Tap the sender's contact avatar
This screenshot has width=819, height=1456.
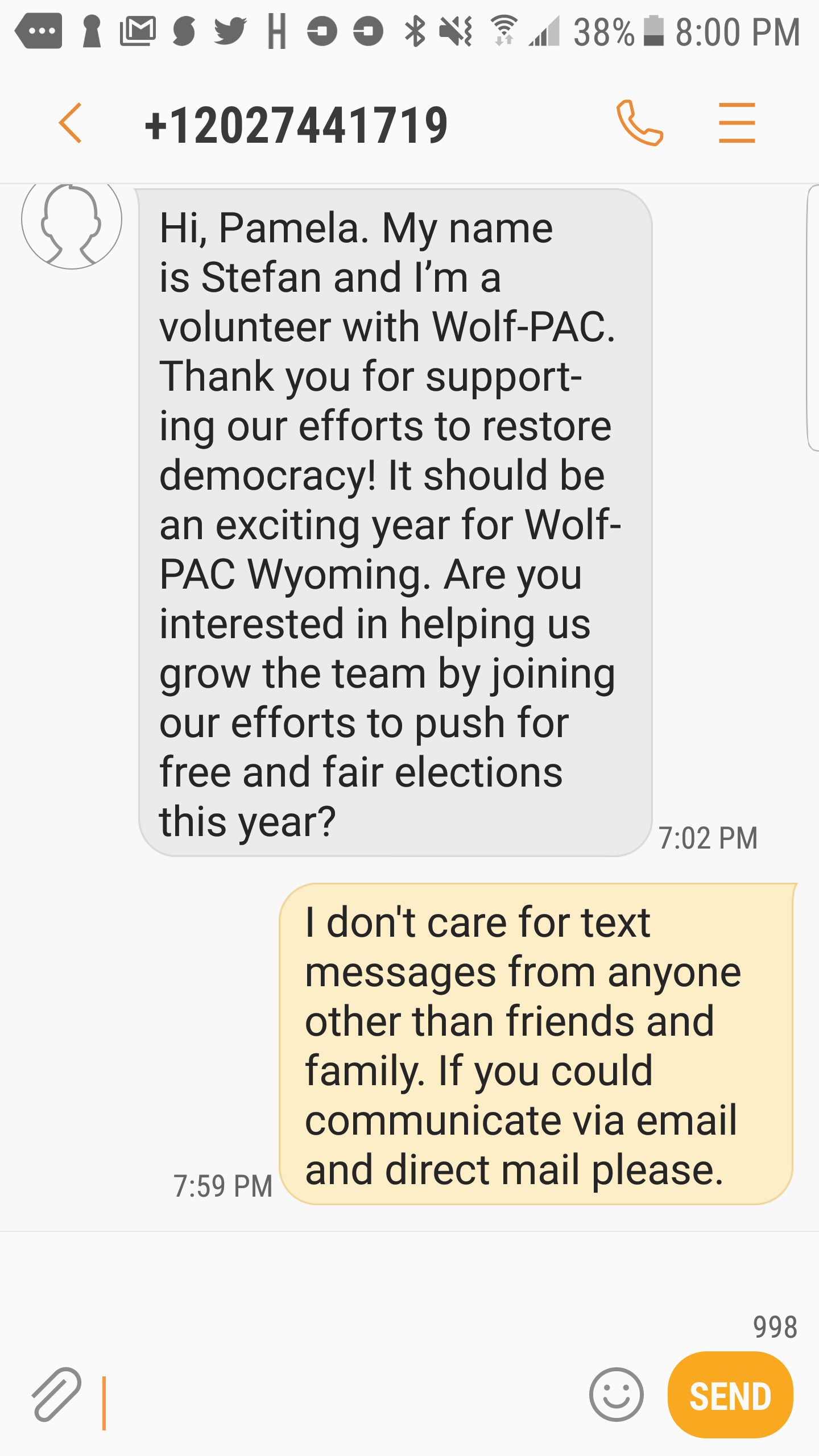pos(72,221)
